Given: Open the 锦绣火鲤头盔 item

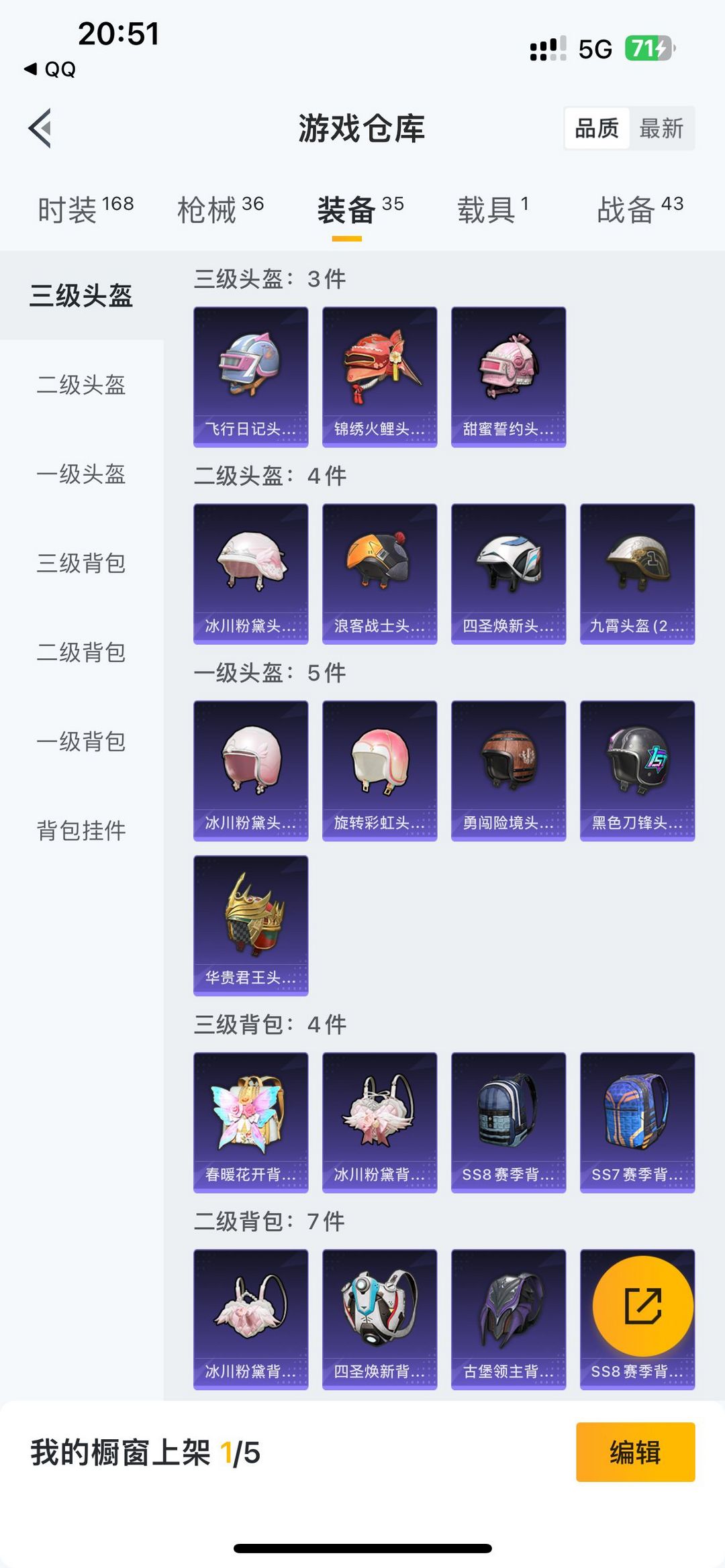Looking at the screenshot, I should 379,374.
